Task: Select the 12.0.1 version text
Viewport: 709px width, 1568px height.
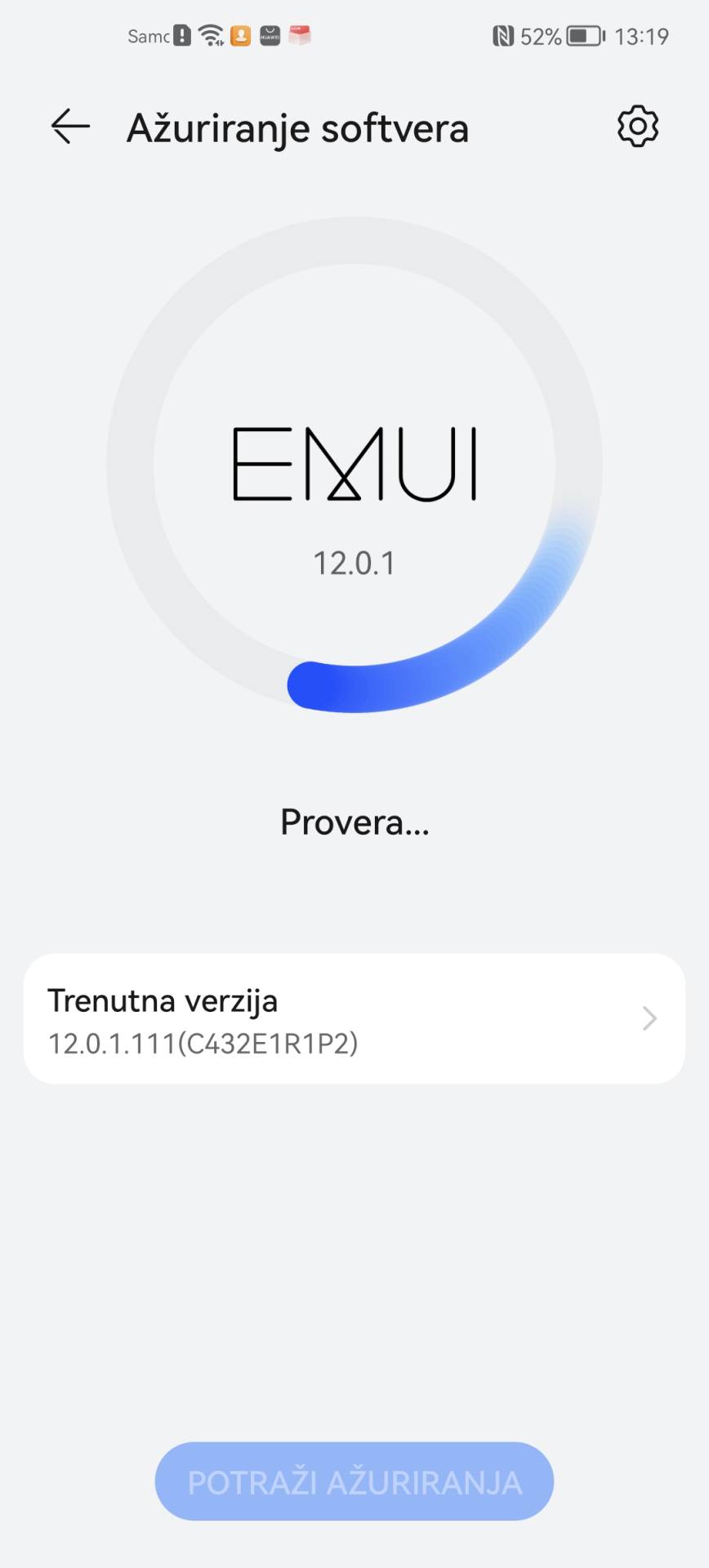Action: [354, 561]
